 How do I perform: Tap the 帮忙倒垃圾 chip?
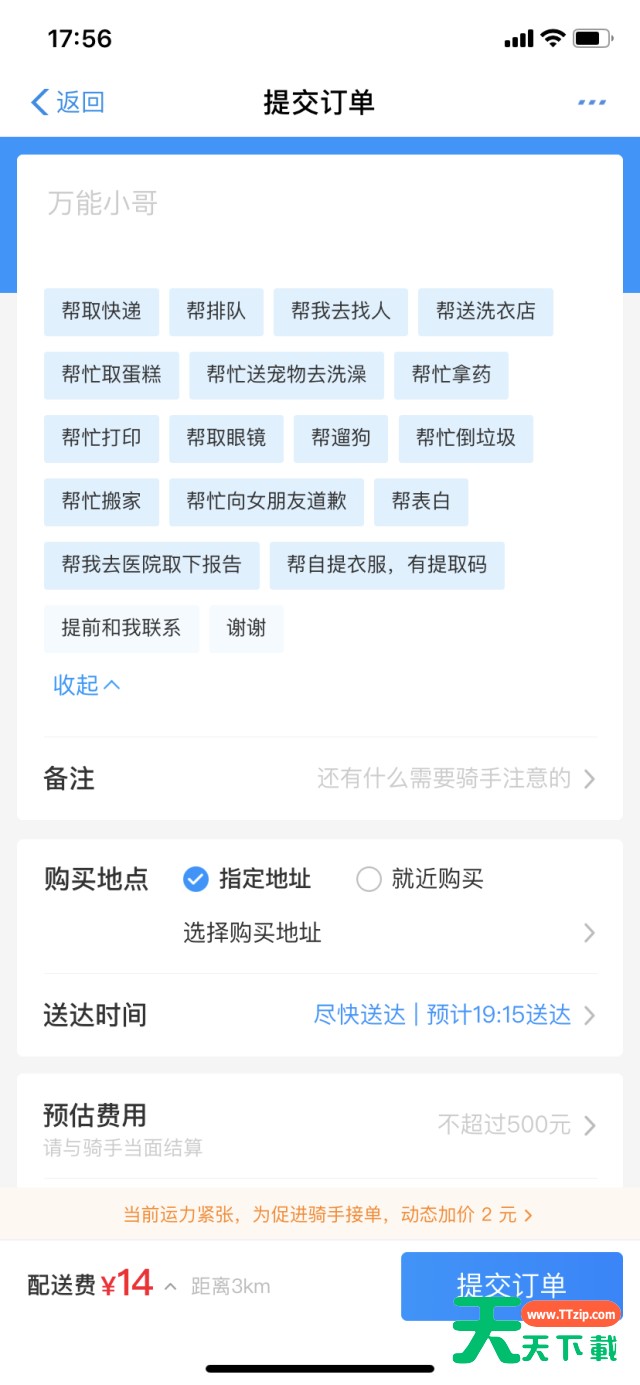coord(466,438)
